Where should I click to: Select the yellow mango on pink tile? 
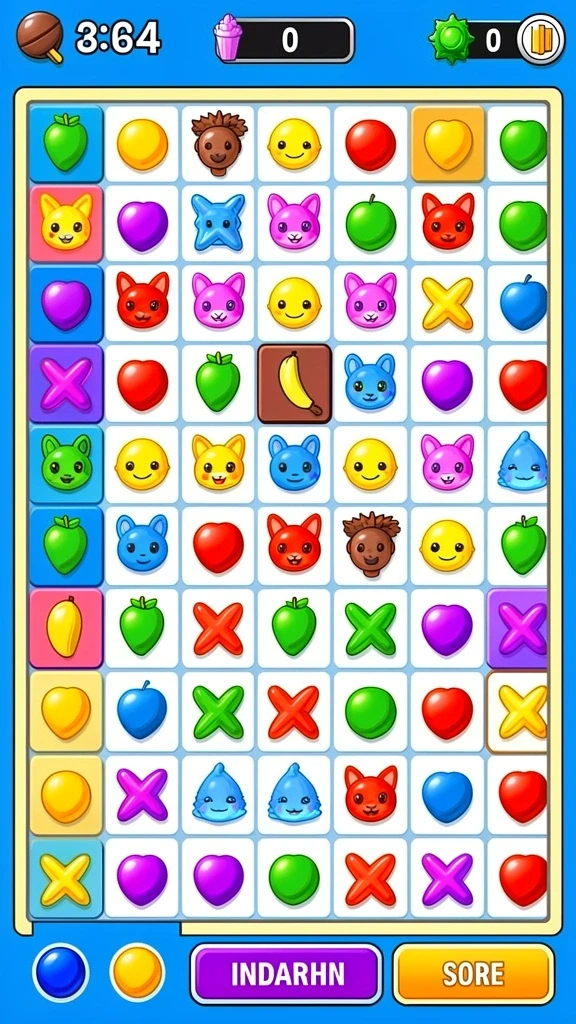point(65,628)
